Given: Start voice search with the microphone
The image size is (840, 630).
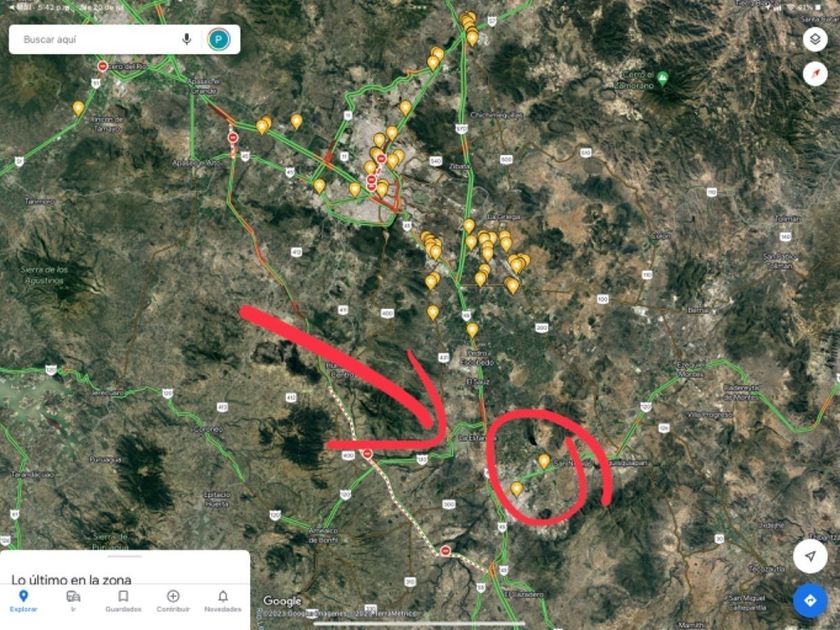Looking at the screenshot, I should pyautogui.click(x=186, y=39).
